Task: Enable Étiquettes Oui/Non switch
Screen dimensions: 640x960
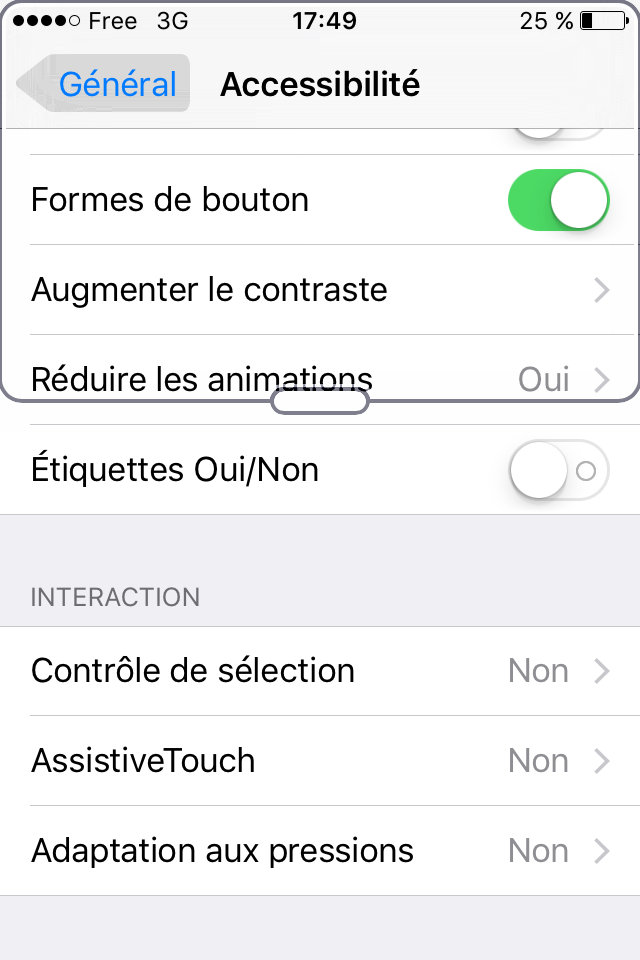Action: pos(558,470)
